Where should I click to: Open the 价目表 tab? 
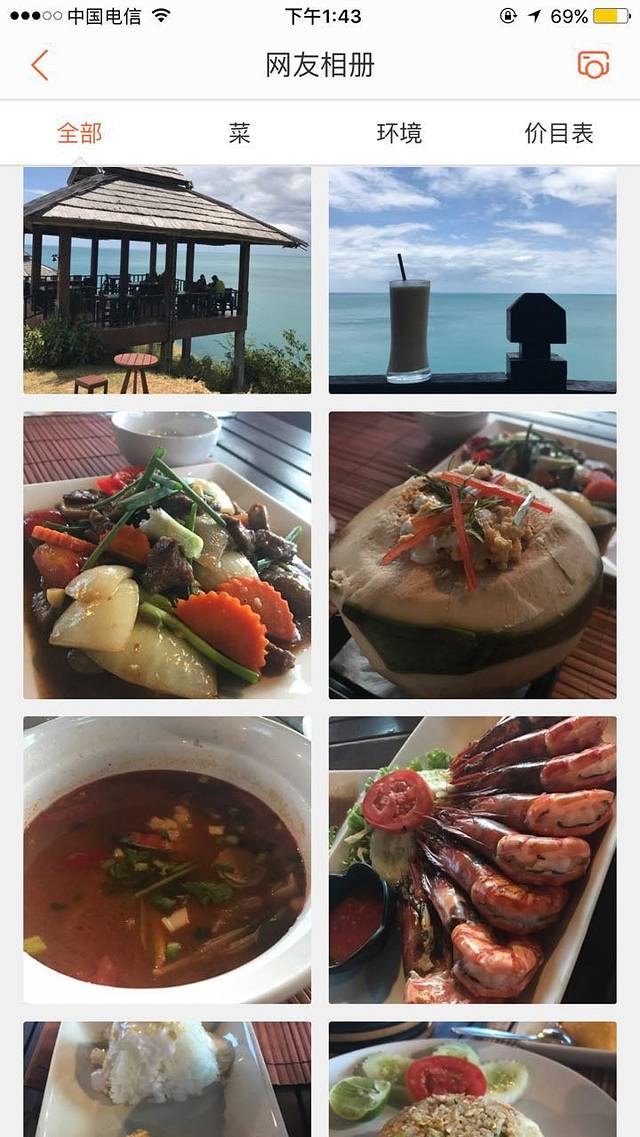click(x=559, y=133)
